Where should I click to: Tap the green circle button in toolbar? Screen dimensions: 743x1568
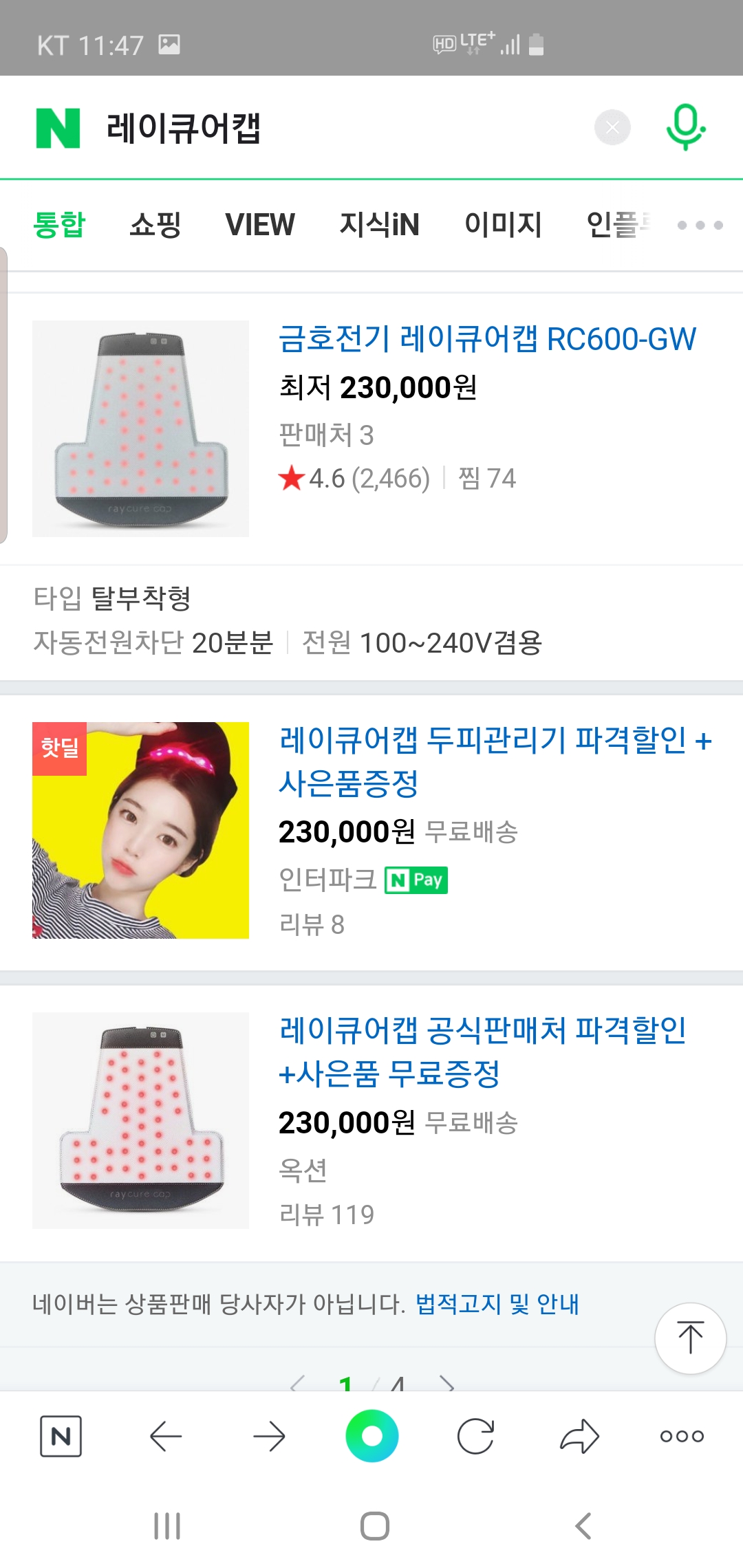371,1436
